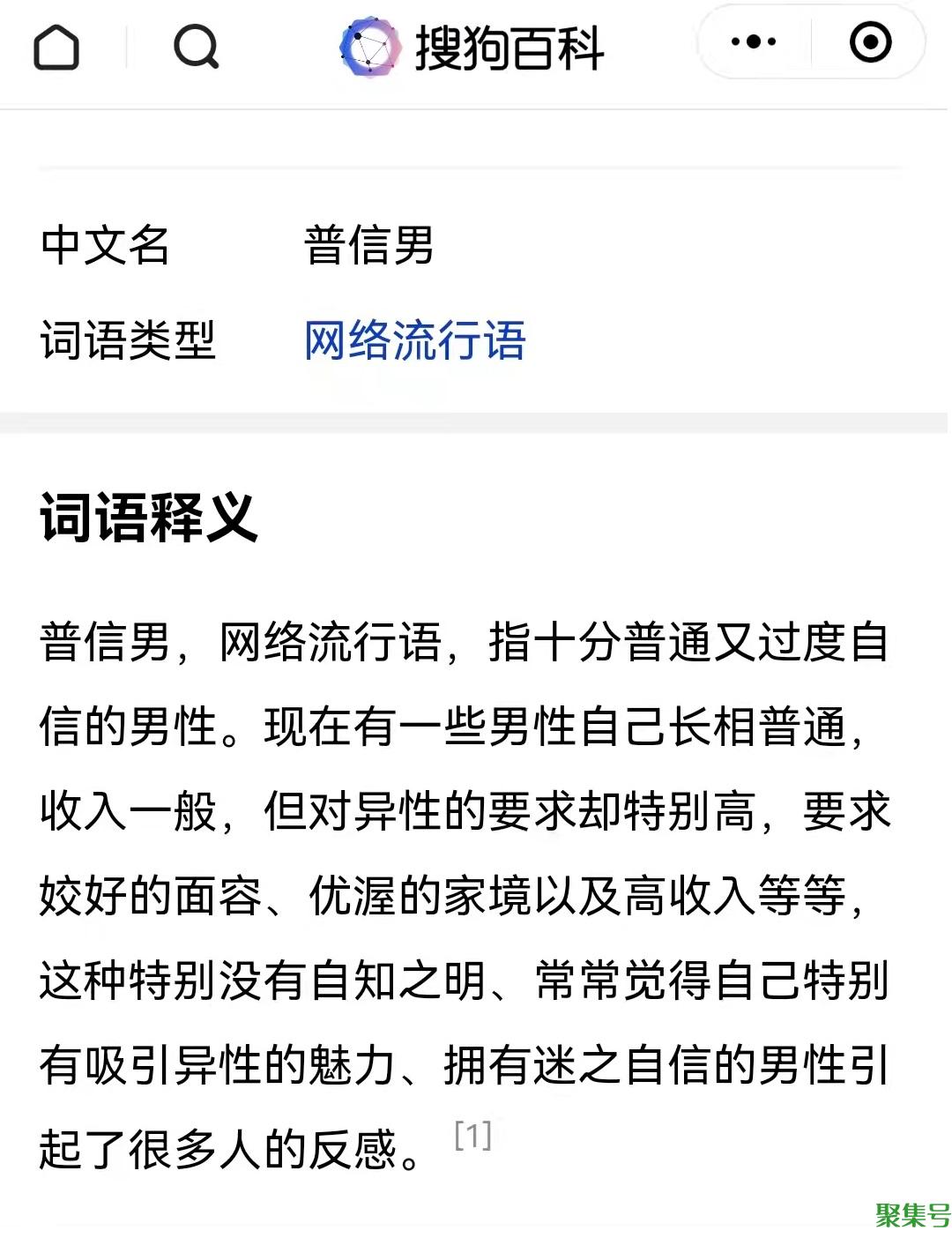
Task: Close the mini program
Action: (870, 42)
